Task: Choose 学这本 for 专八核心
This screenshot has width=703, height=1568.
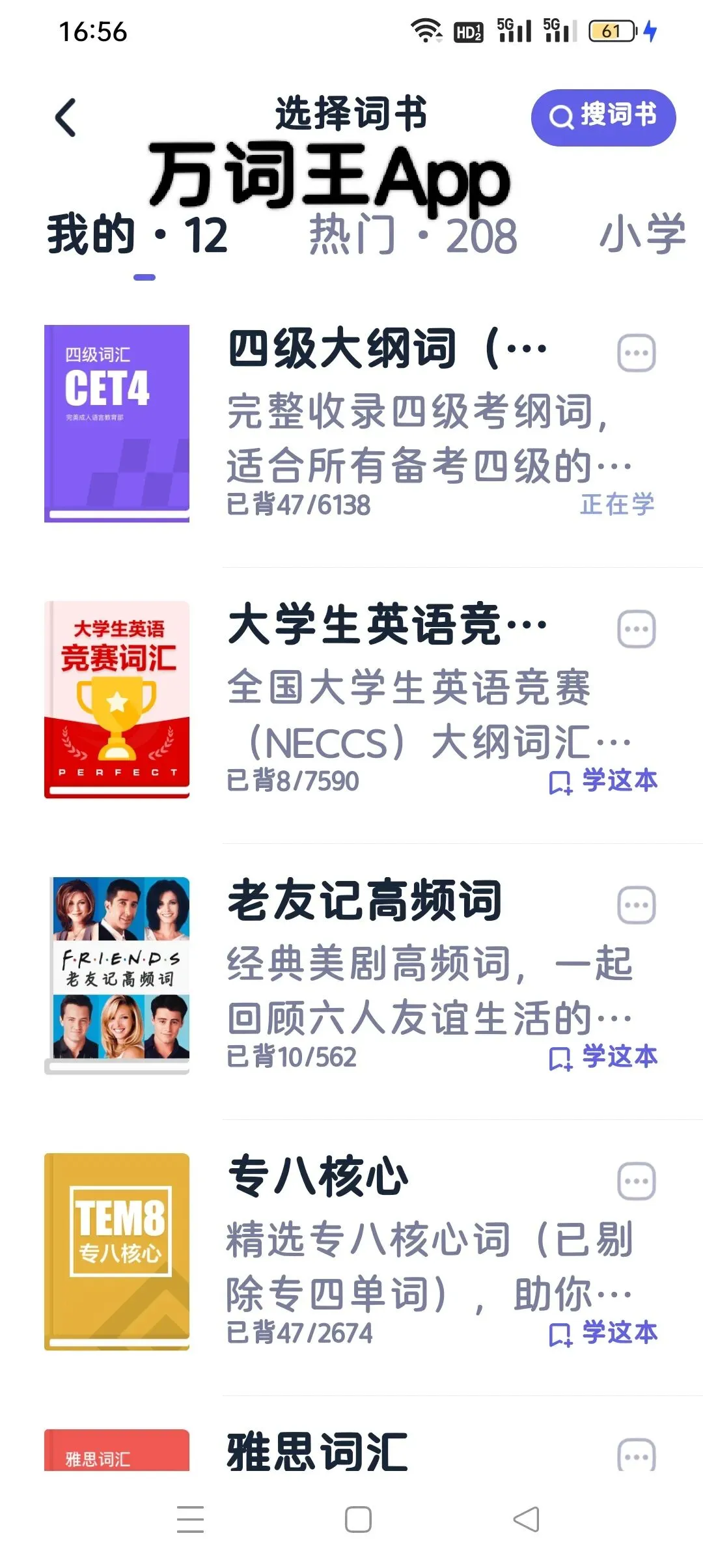Action: click(603, 1333)
